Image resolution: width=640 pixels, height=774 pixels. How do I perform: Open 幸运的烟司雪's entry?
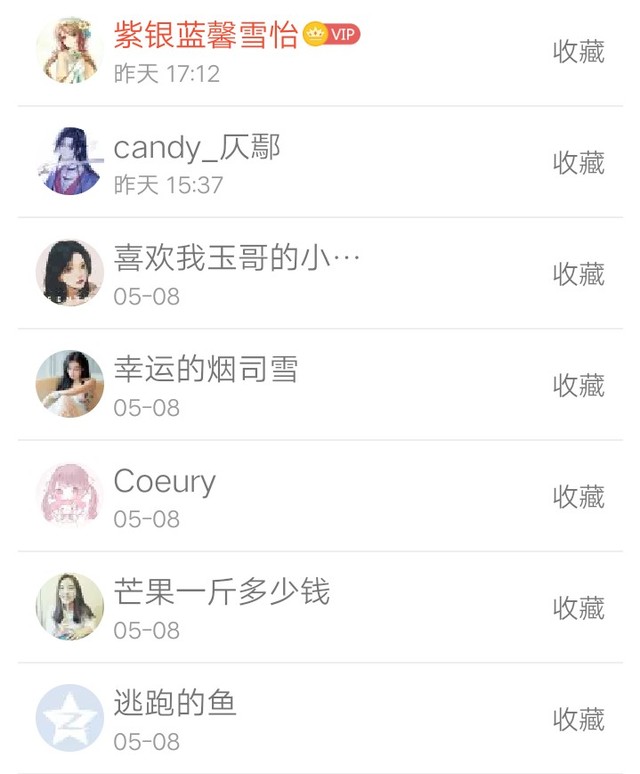(205, 371)
